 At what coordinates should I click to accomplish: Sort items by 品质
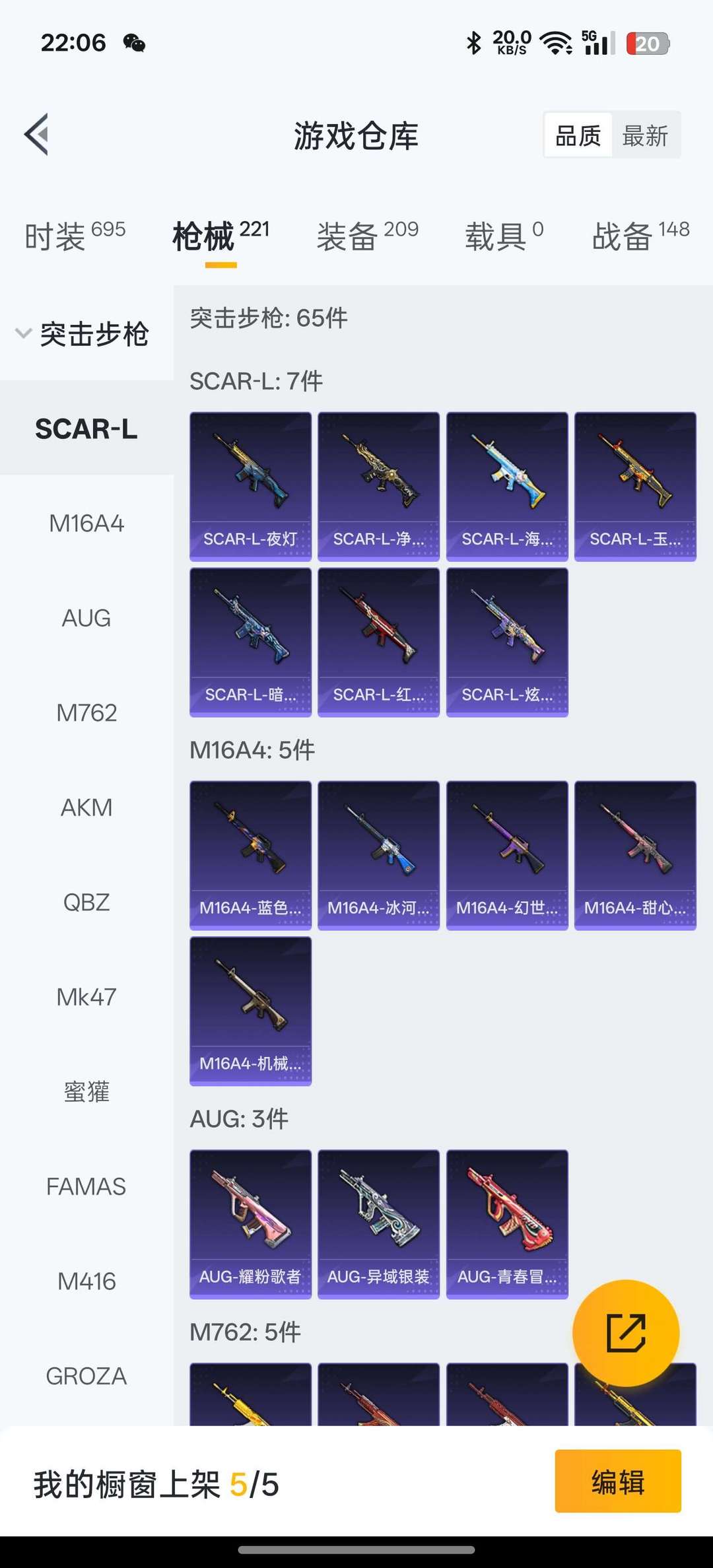[x=578, y=136]
